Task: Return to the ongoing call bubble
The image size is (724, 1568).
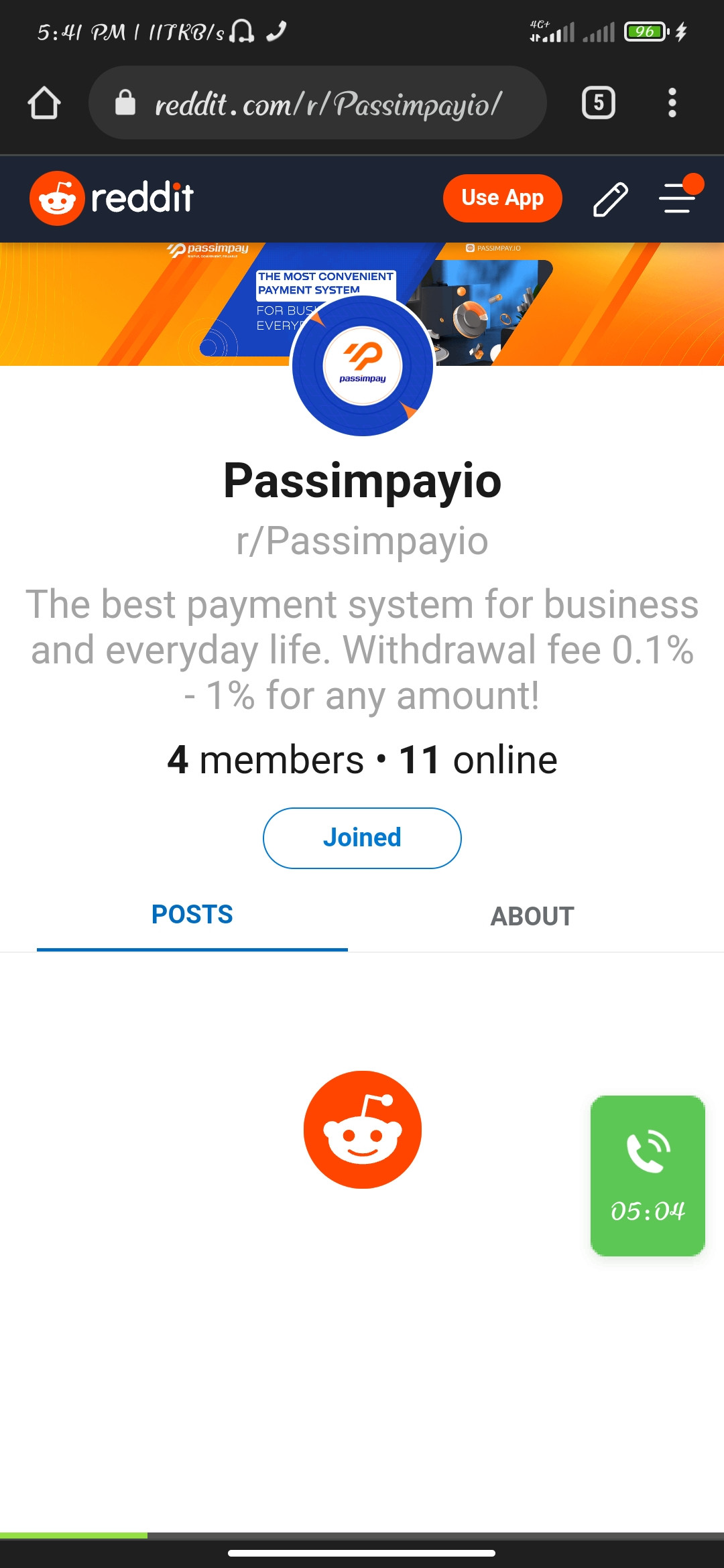Action: point(648,1175)
